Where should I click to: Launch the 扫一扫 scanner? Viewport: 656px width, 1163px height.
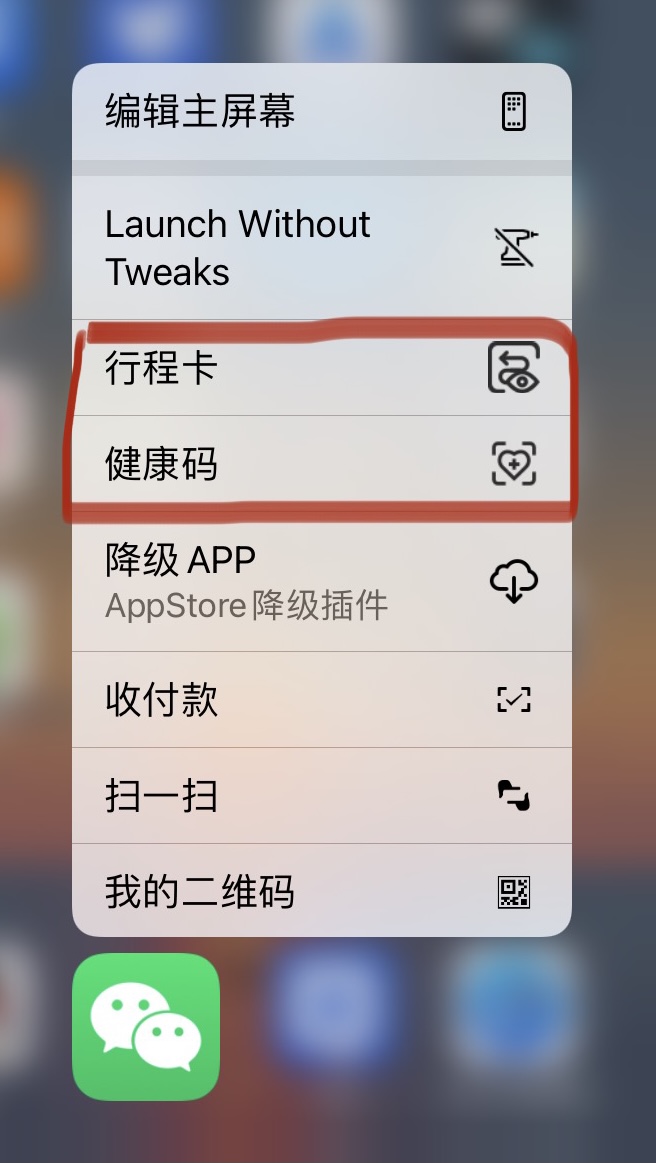tap(321, 795)
